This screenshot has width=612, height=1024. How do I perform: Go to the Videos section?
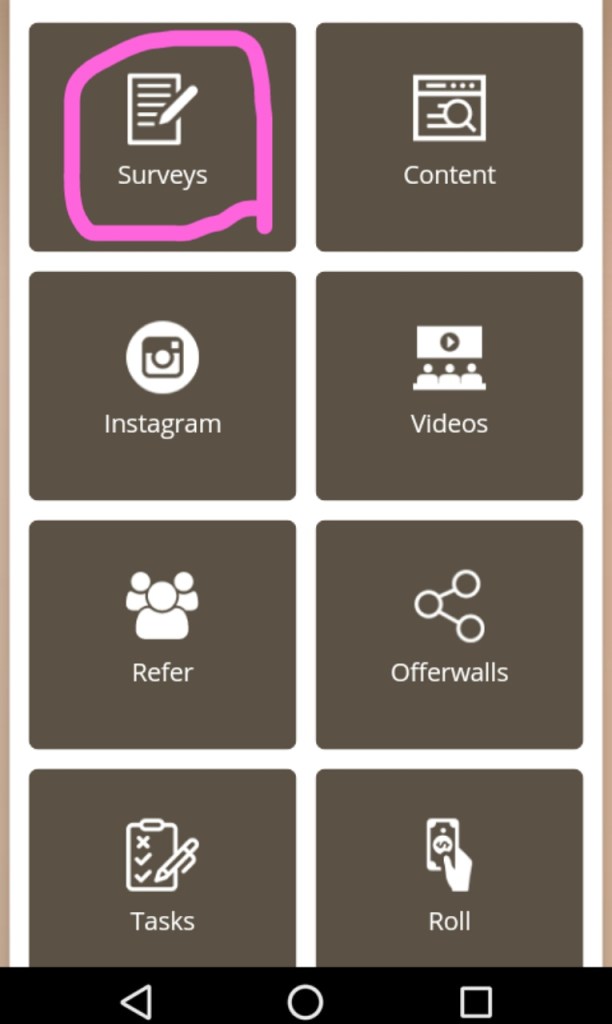pos(449,385)
